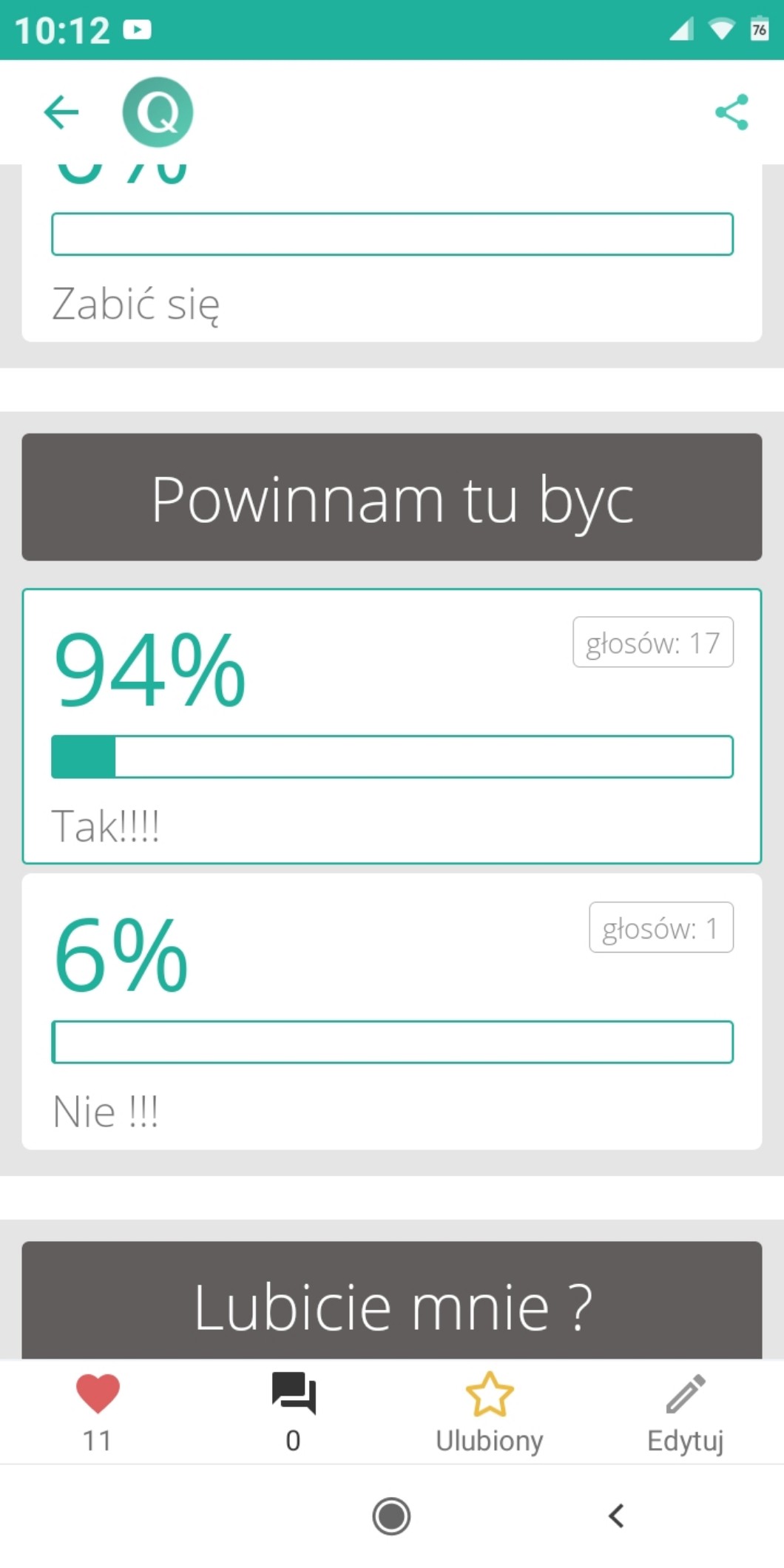Choose the Nie !!! answer option
Screen dimensions: 784x1568
tap(392, 1011)
